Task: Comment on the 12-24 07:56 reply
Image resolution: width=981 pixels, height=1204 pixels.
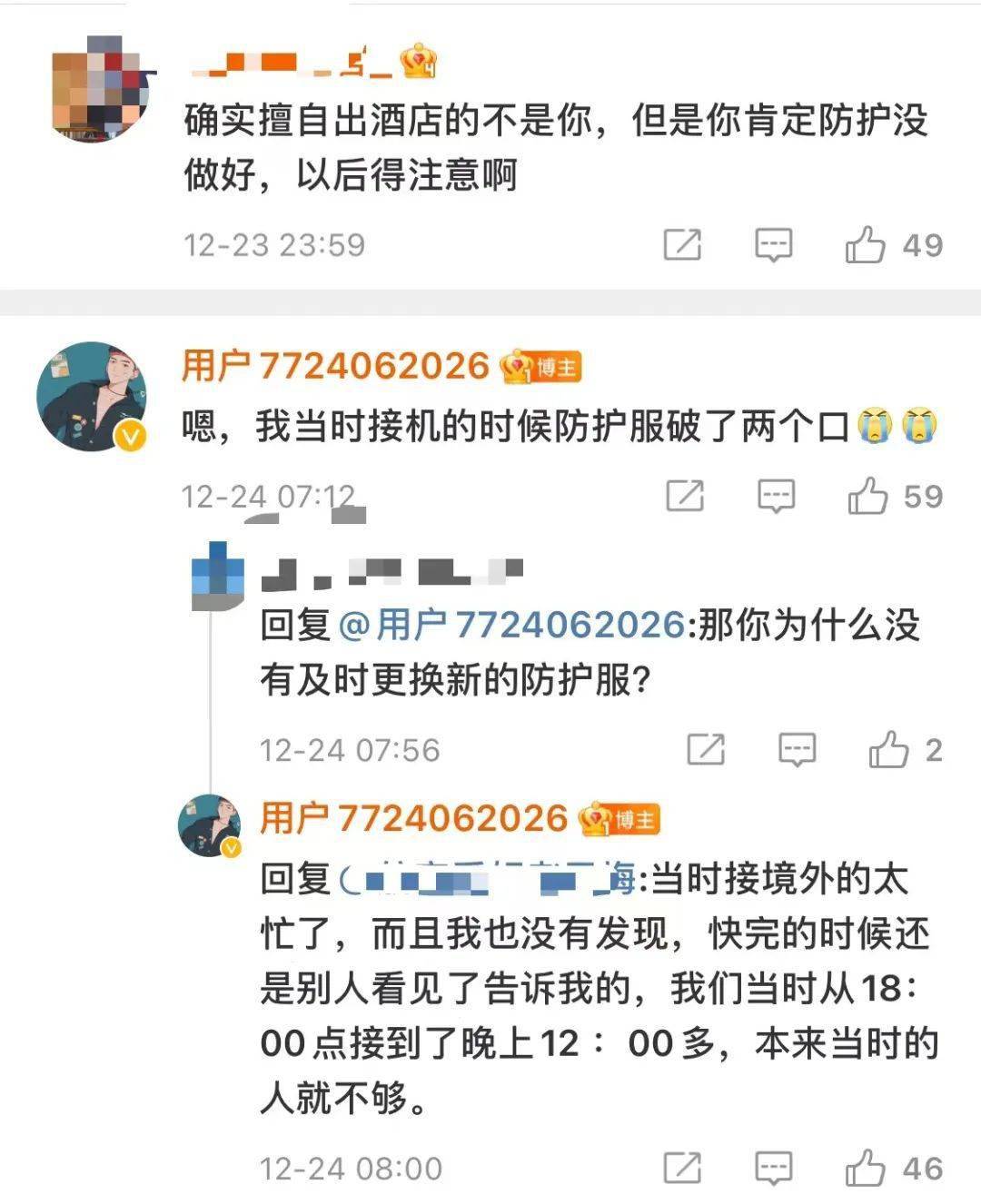Action: 798,750
